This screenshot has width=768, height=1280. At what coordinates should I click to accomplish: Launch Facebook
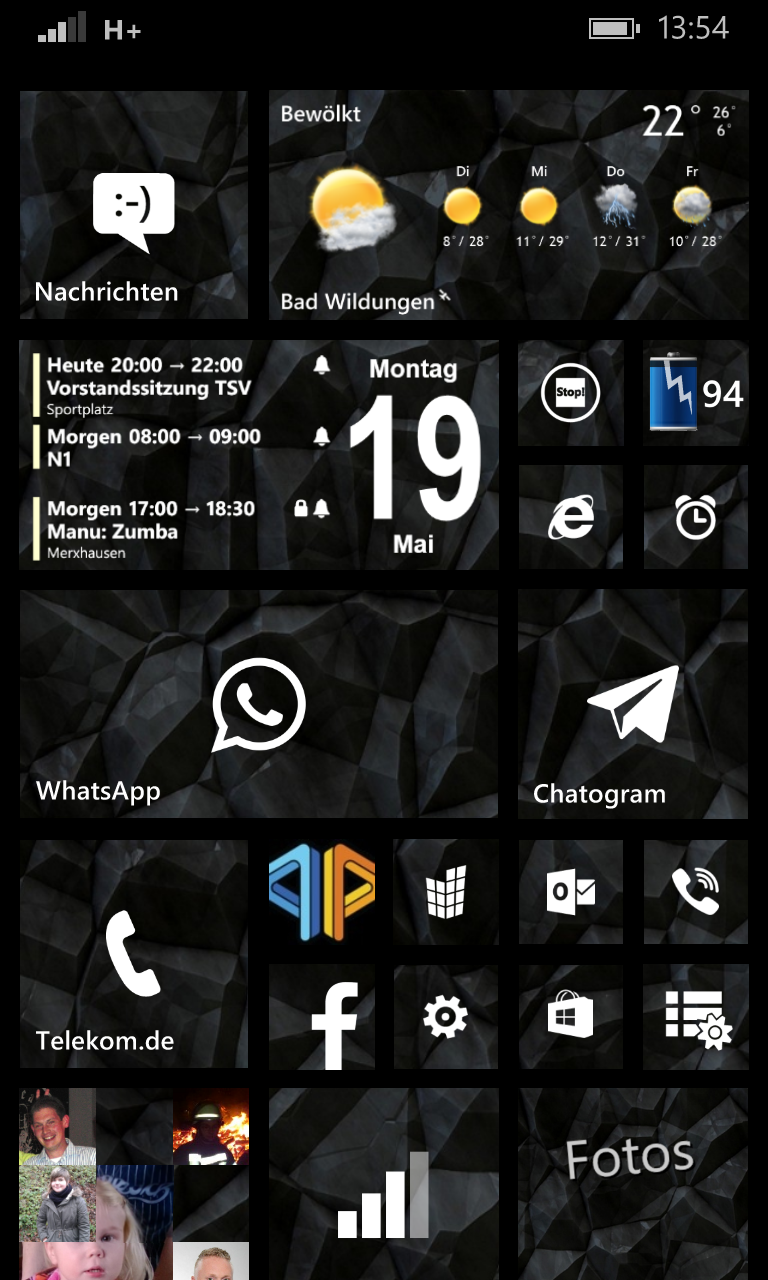321,1016
